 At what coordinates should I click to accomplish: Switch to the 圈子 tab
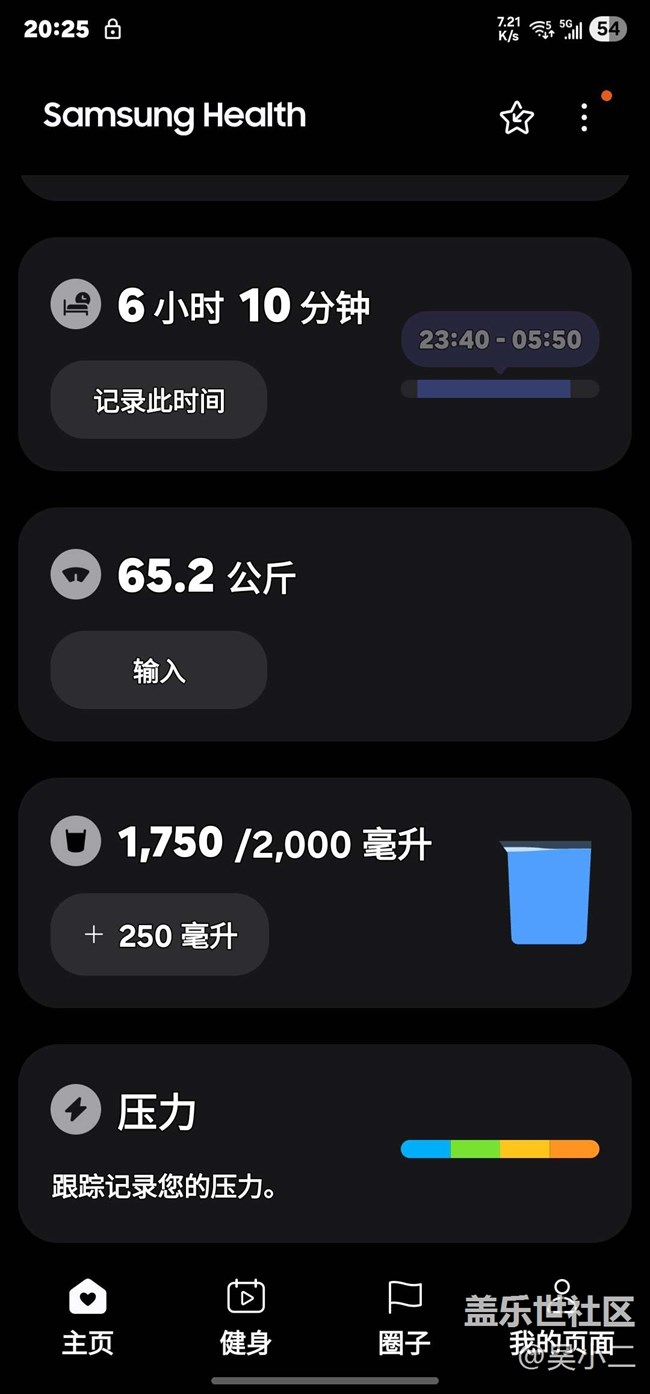click(404, 1317)
